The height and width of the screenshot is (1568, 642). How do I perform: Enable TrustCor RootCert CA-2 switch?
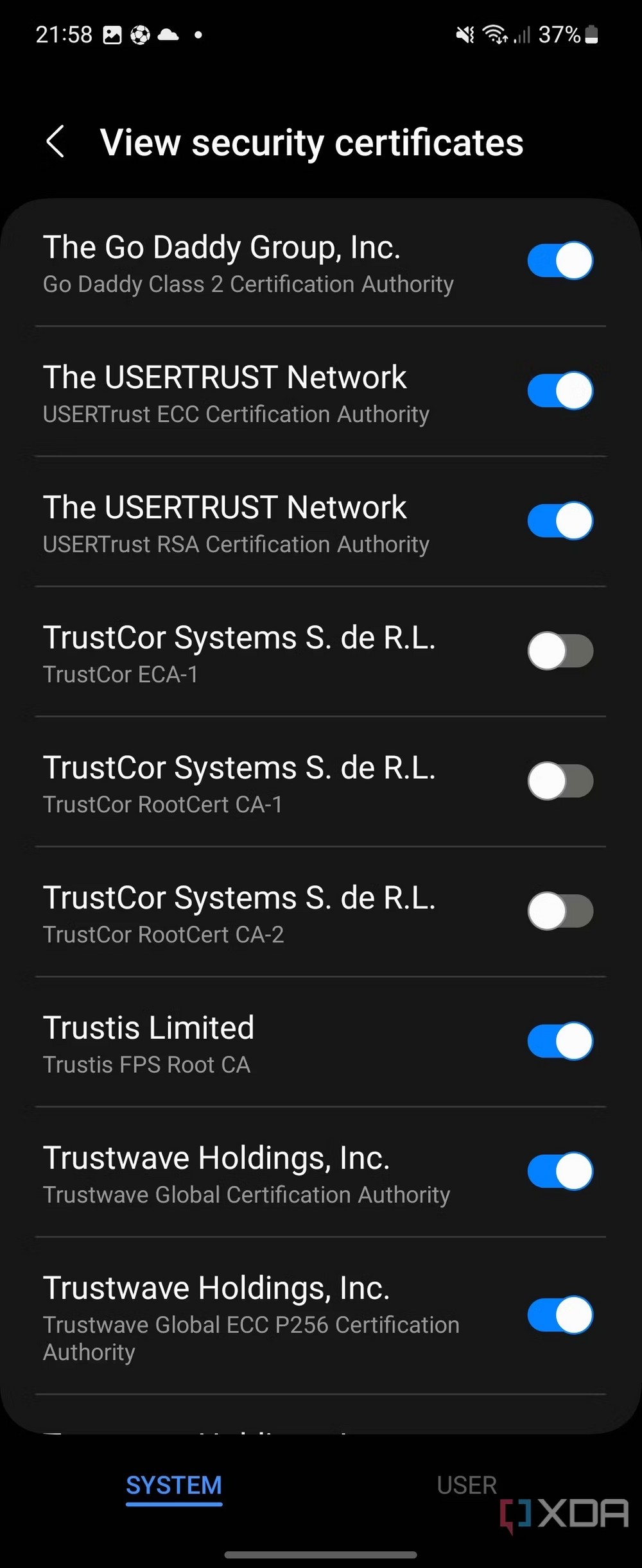click(560, 911)
